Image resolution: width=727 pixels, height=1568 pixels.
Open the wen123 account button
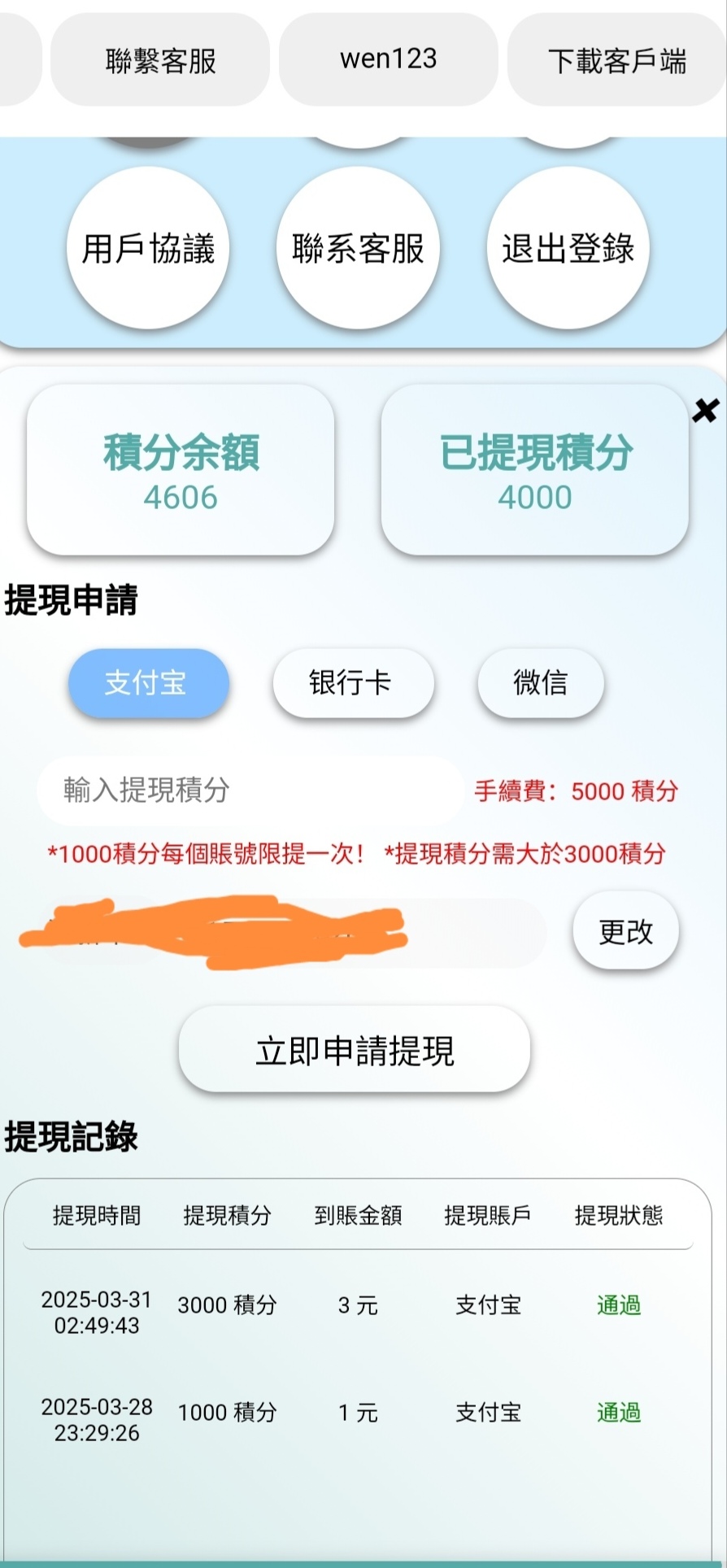[388, 59]
